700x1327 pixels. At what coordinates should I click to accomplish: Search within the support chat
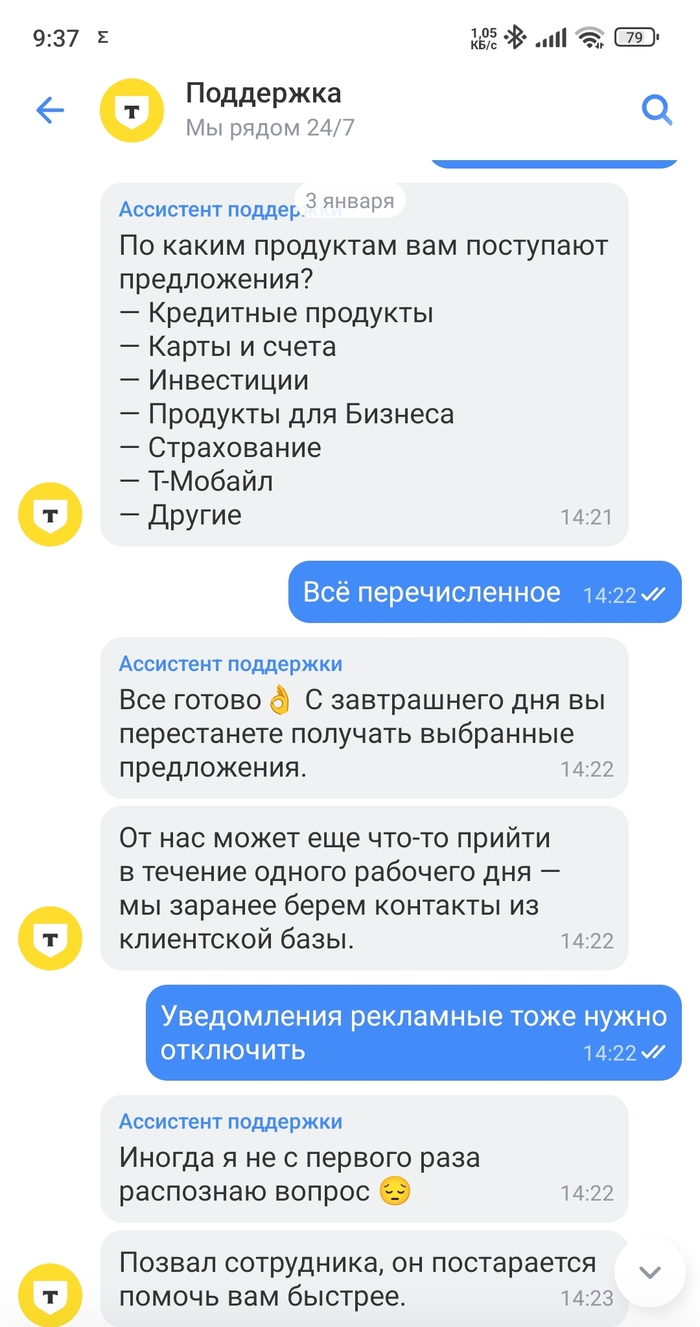point(656,109)
